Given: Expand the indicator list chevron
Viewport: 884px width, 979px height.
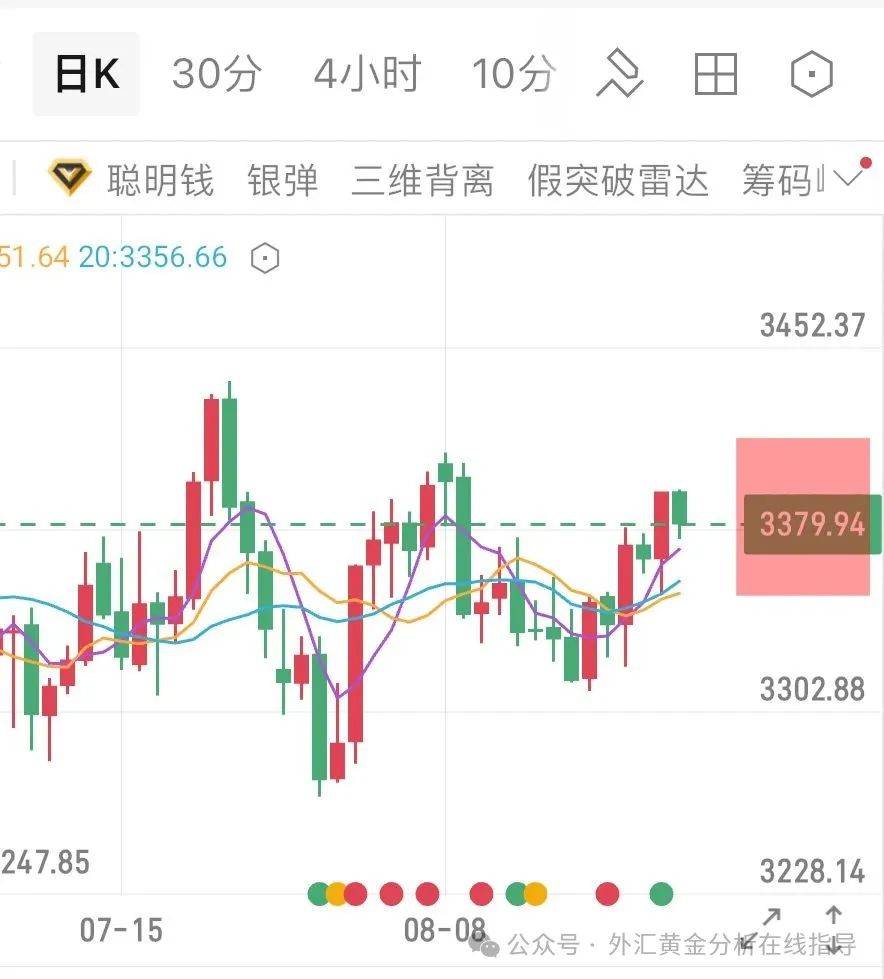Looking at the screenshot, I should pos(848,180).
